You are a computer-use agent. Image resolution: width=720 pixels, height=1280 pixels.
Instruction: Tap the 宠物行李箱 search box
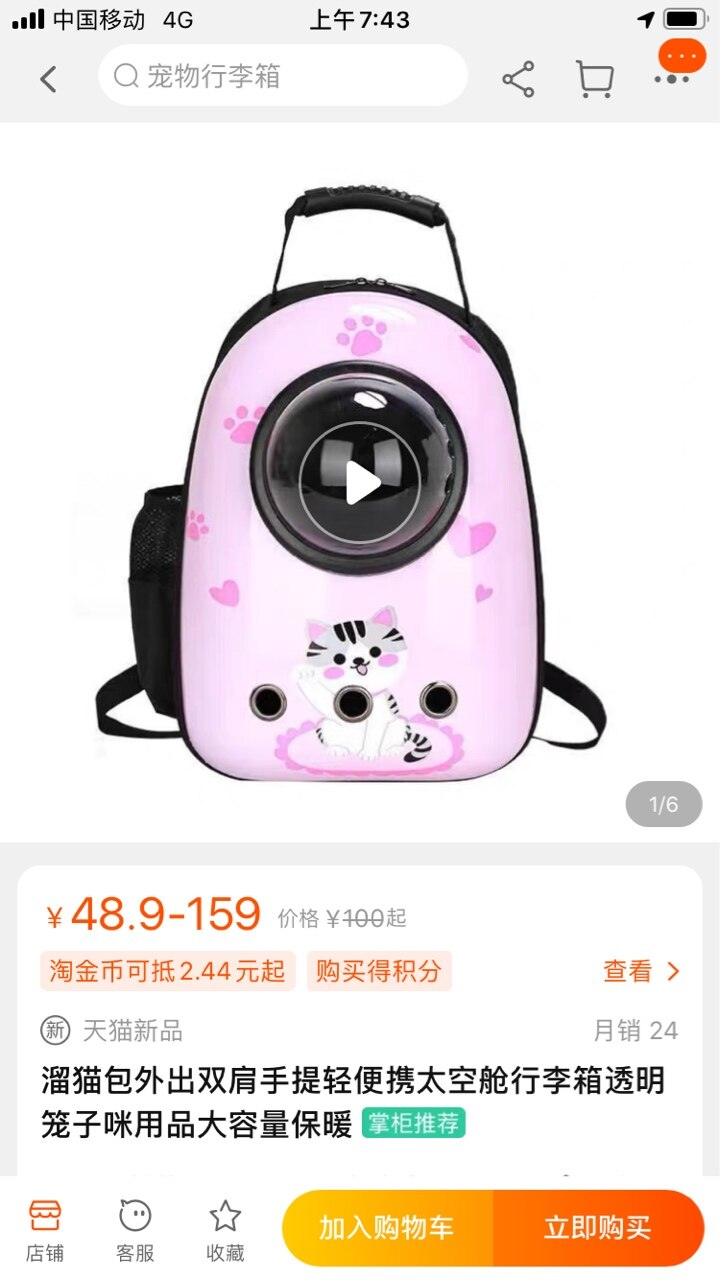pos(282,76)
